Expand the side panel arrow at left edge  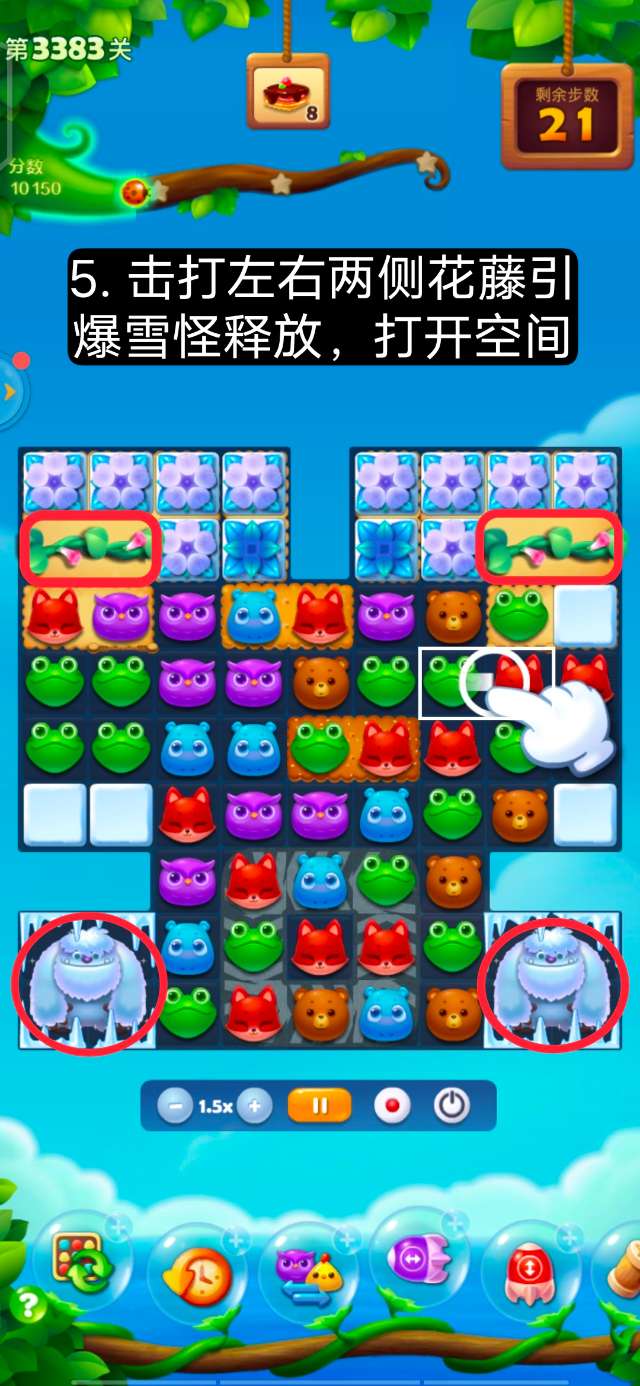[10, 392]
